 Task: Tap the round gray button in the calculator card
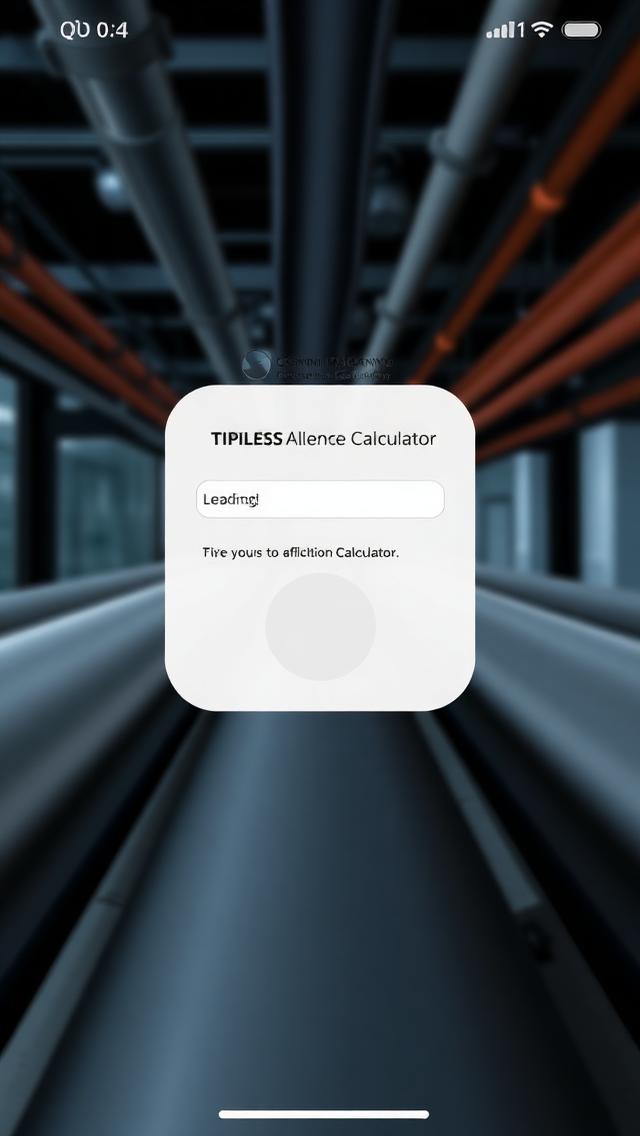(x=320, y=627)
